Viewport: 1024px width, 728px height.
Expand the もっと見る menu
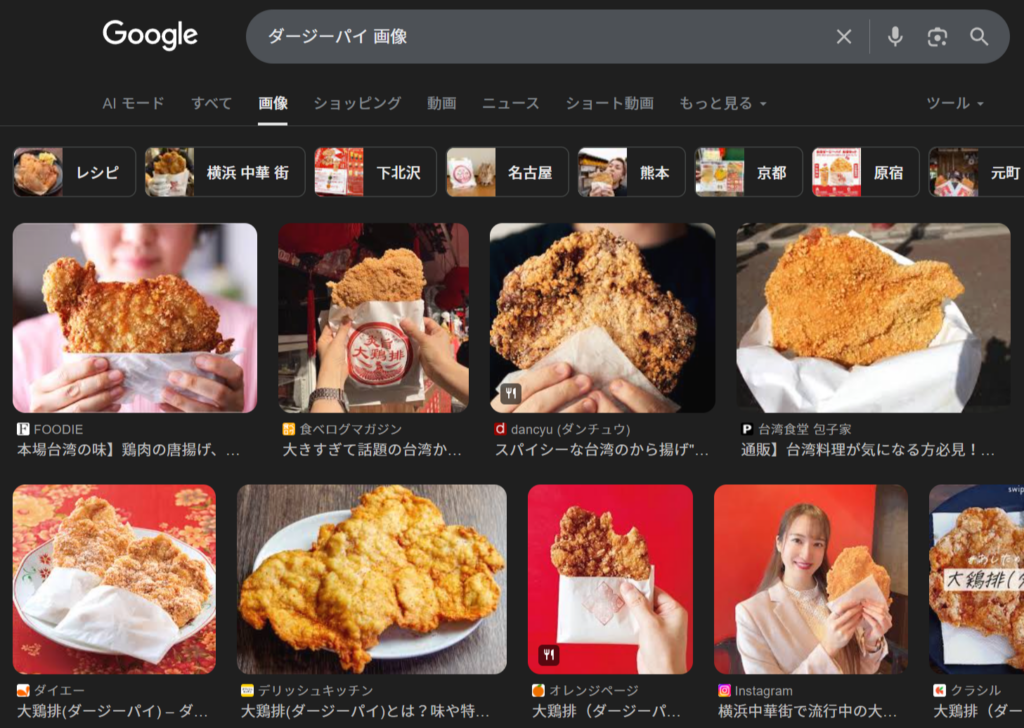click(722, 103)
